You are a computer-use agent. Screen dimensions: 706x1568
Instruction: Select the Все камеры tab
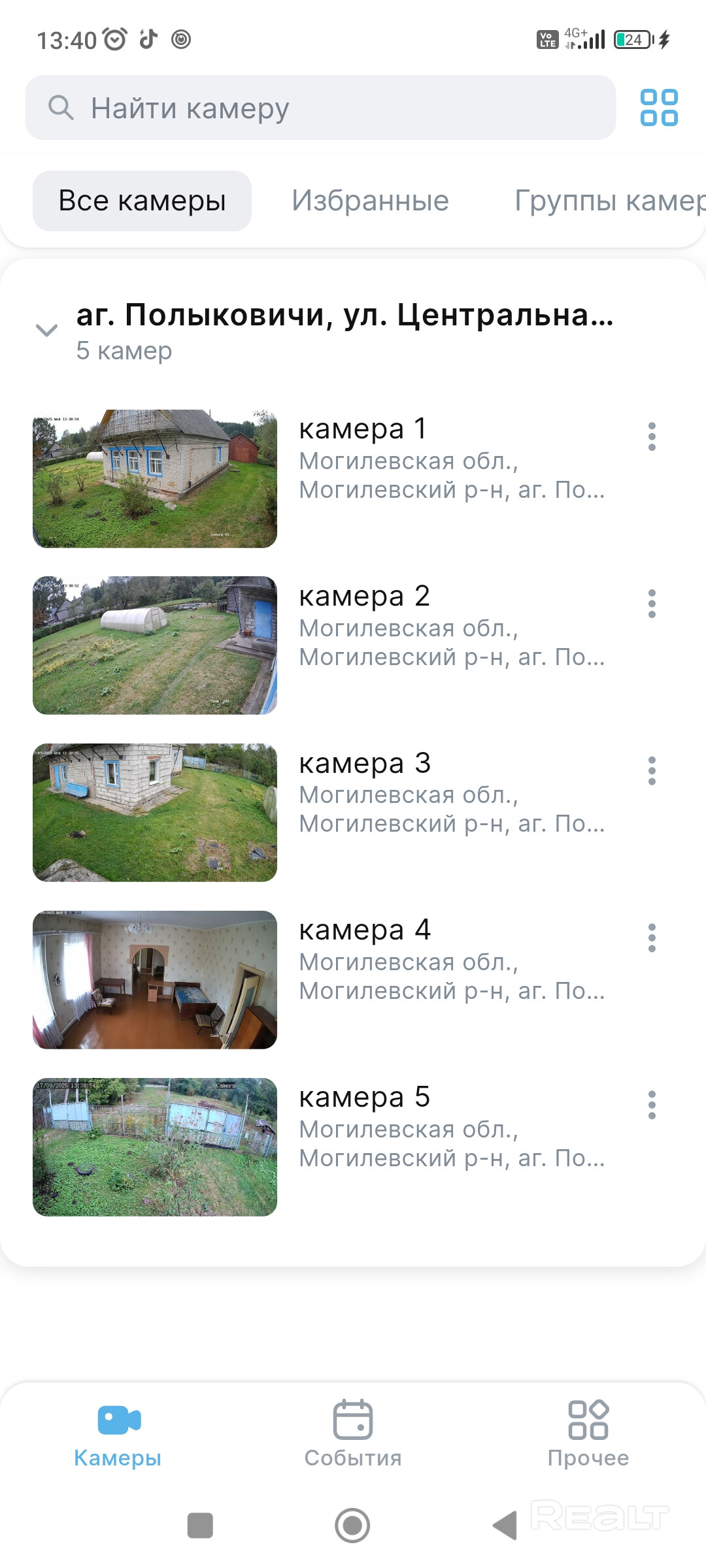(x=142, y=201)
